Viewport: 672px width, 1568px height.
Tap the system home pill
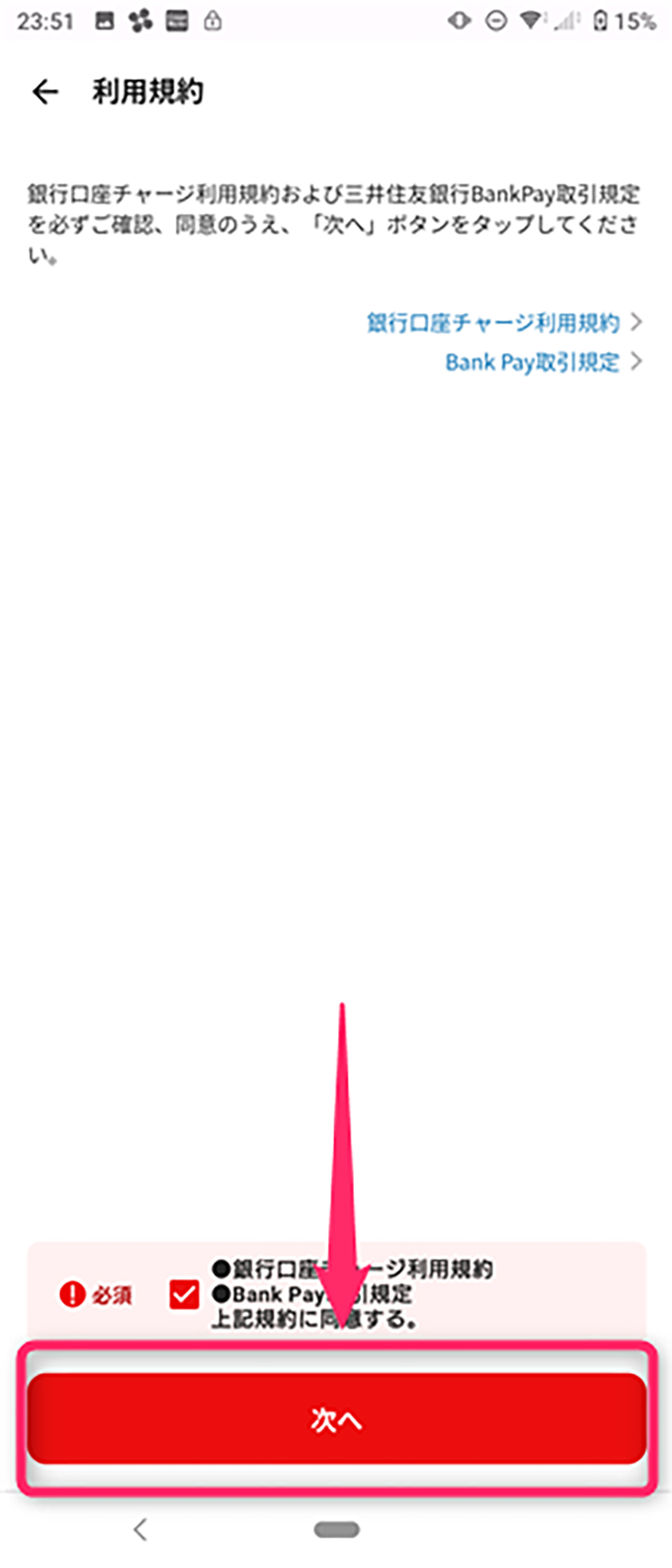[x=336, y=1529]
